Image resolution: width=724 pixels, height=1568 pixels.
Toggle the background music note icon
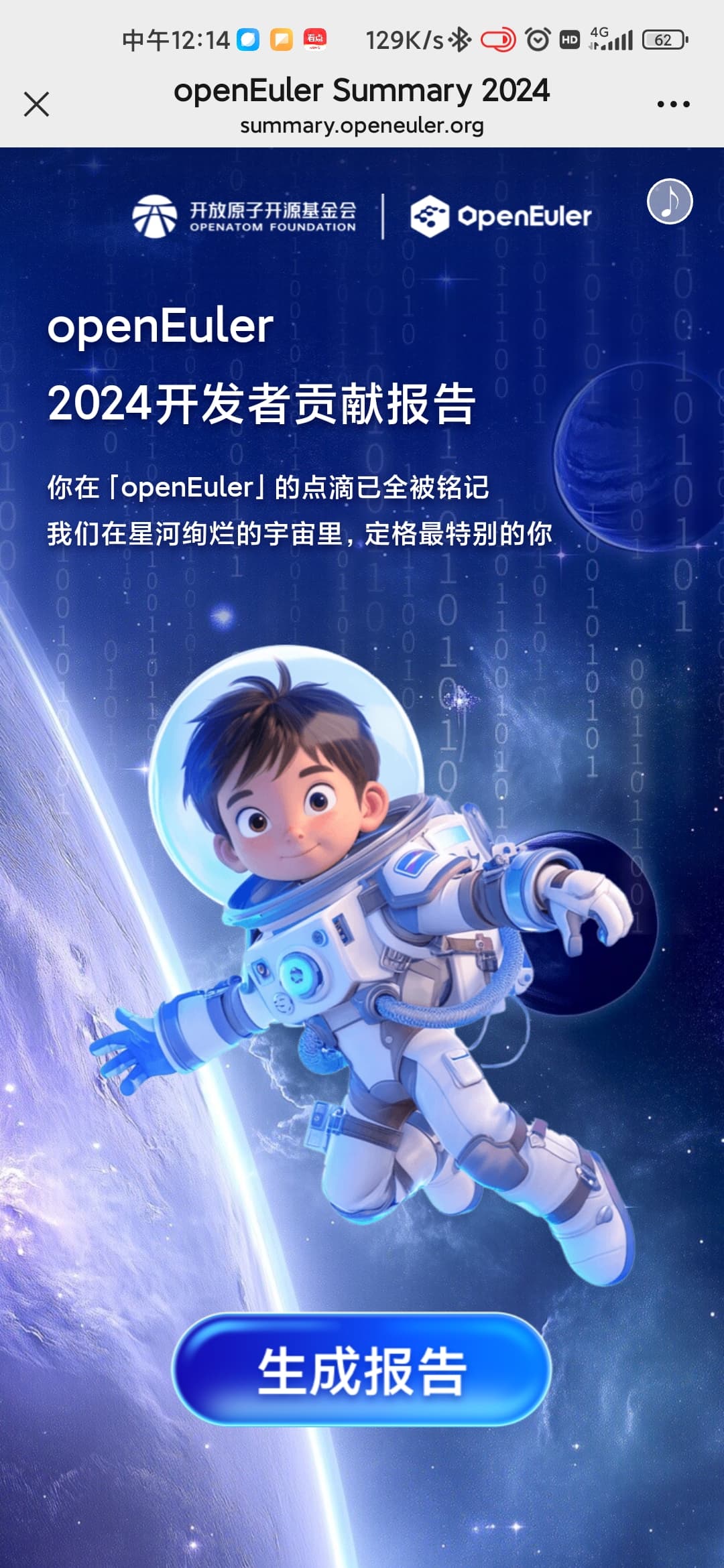pyautogui.click(x=669, y=202)
